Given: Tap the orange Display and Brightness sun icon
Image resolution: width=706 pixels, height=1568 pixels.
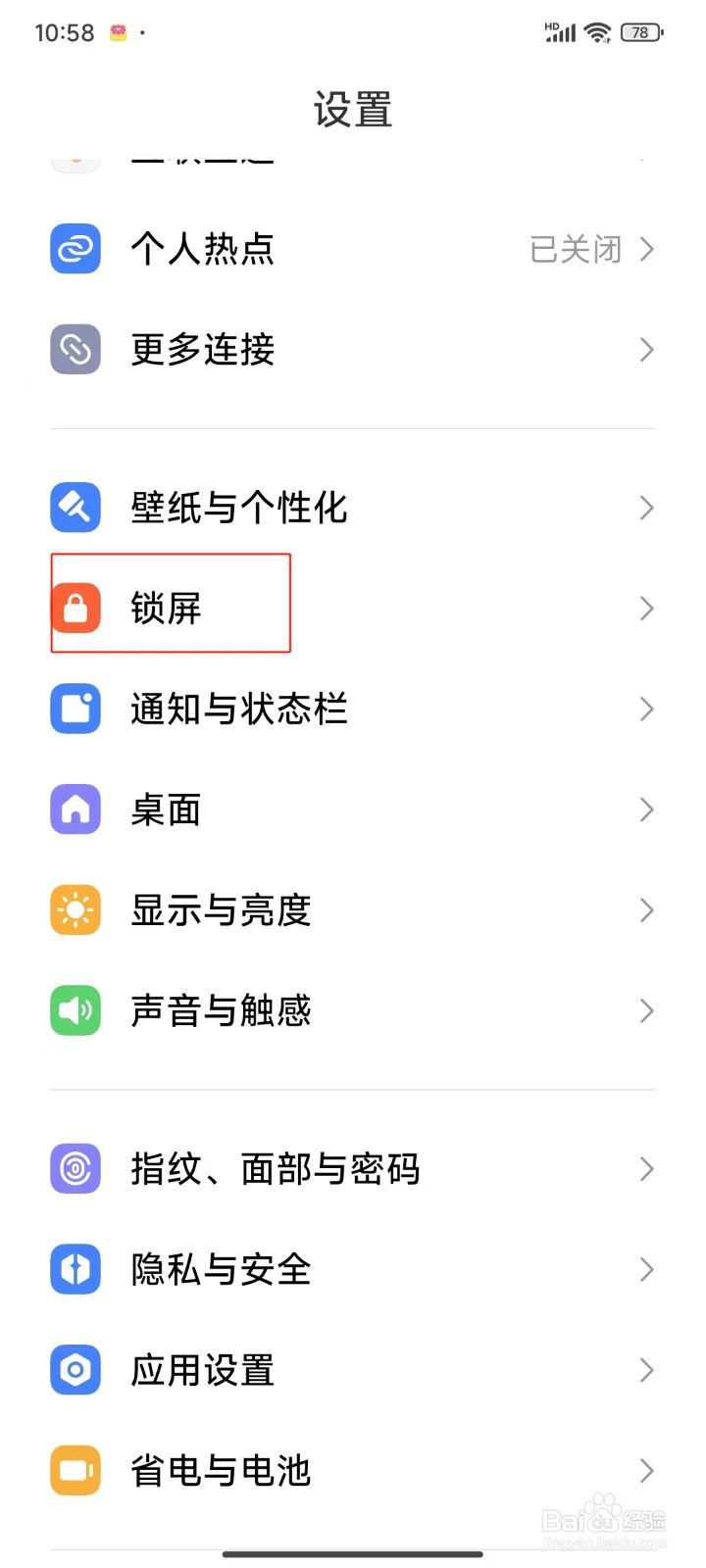Looking at the screenshot, I should click(75, 909).
